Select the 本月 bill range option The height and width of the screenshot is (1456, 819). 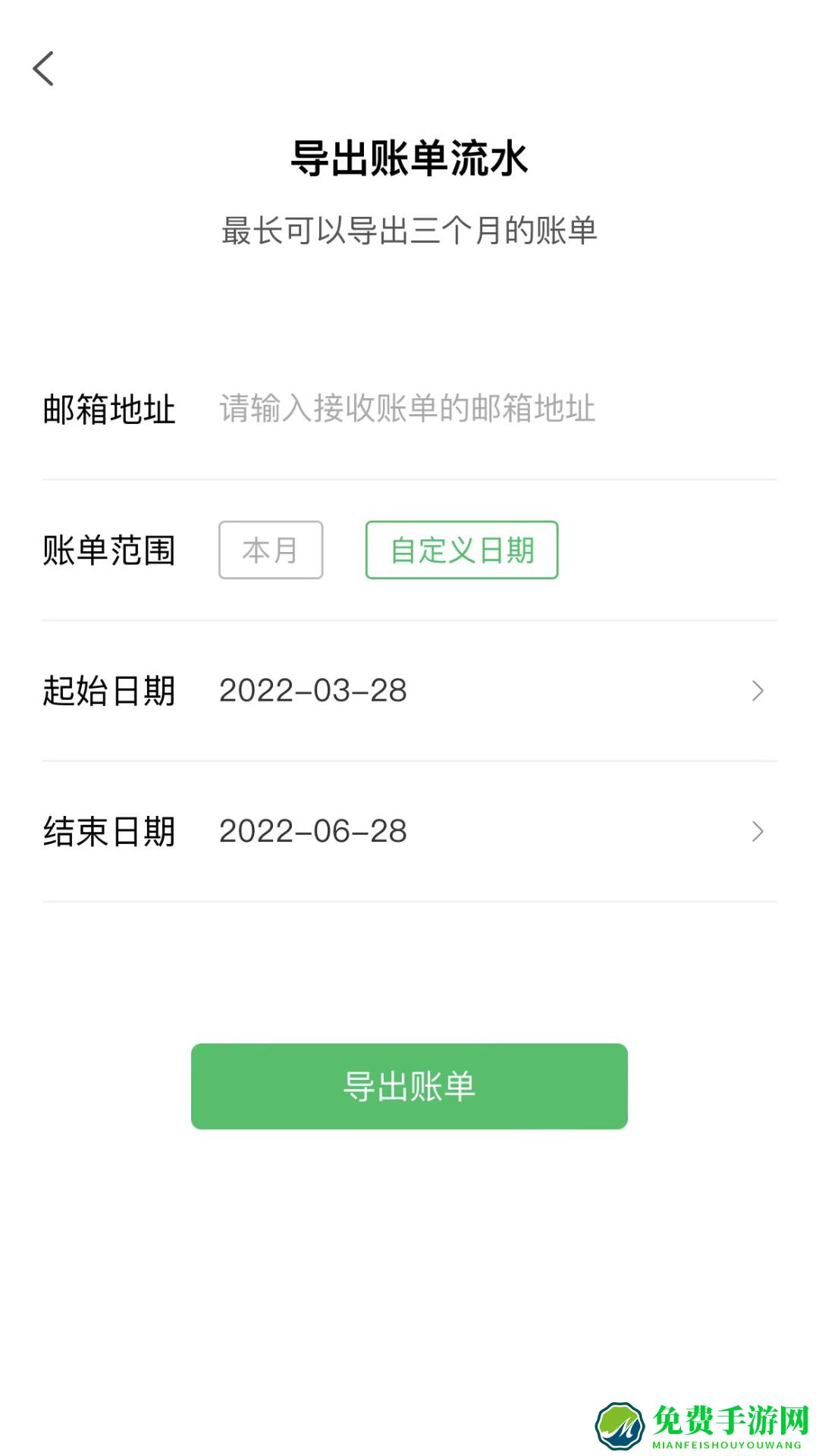pos(271,550)
